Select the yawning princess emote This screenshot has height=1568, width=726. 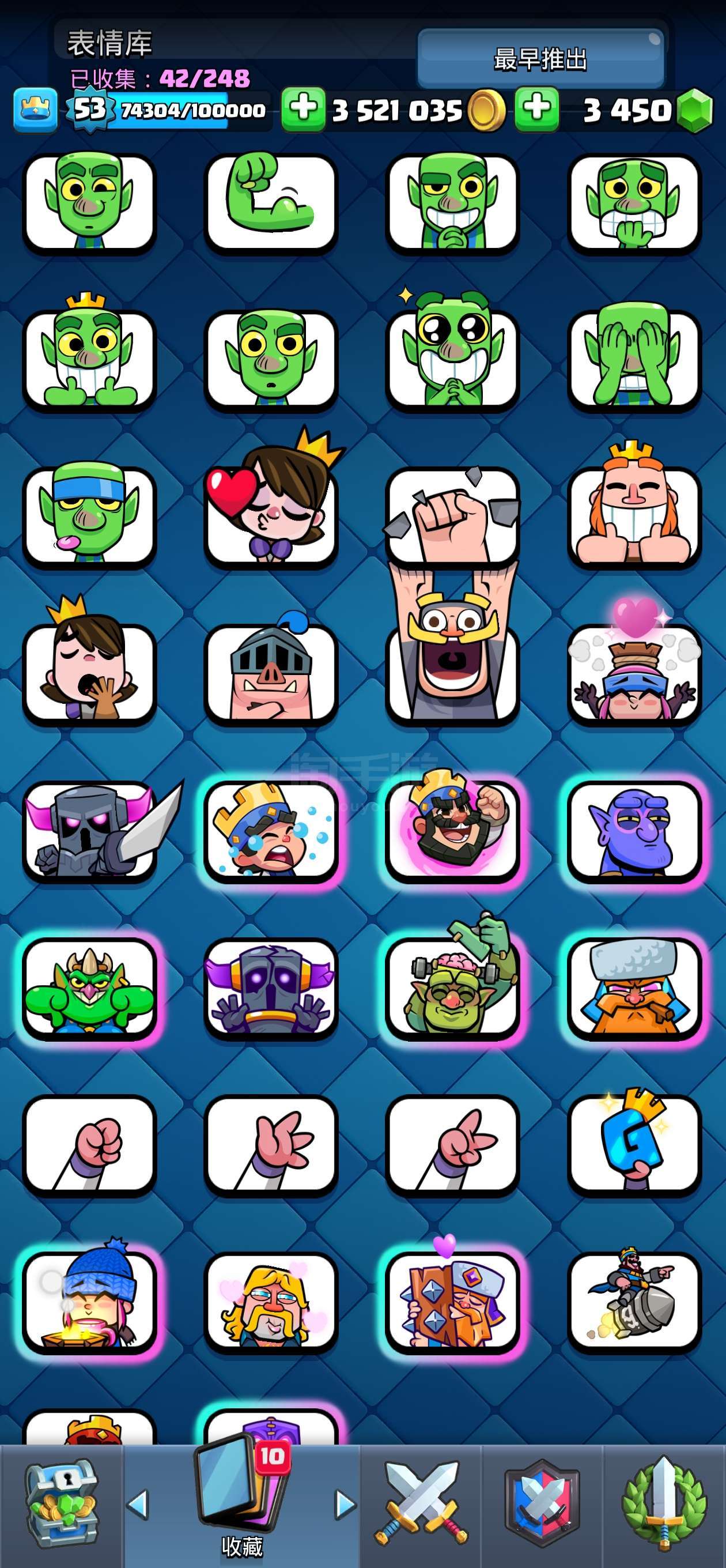pos(89,672)
